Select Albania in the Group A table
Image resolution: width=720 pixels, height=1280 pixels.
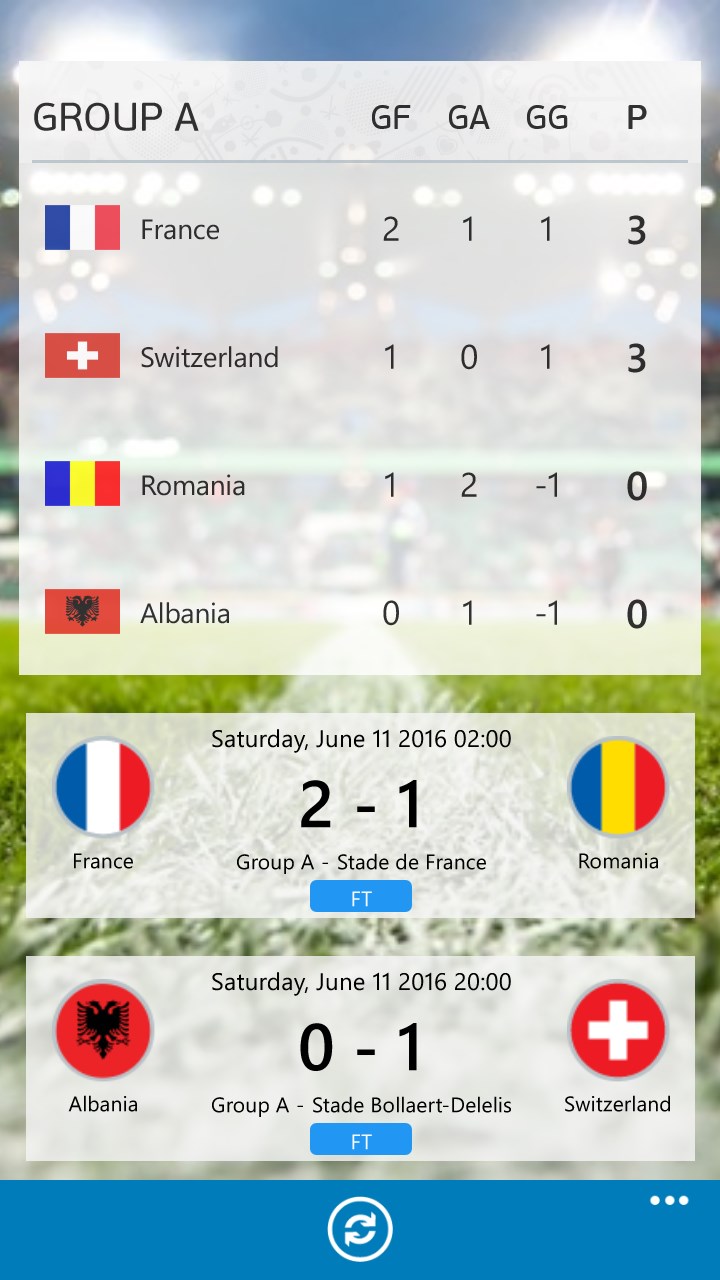[x=185, y=614]
